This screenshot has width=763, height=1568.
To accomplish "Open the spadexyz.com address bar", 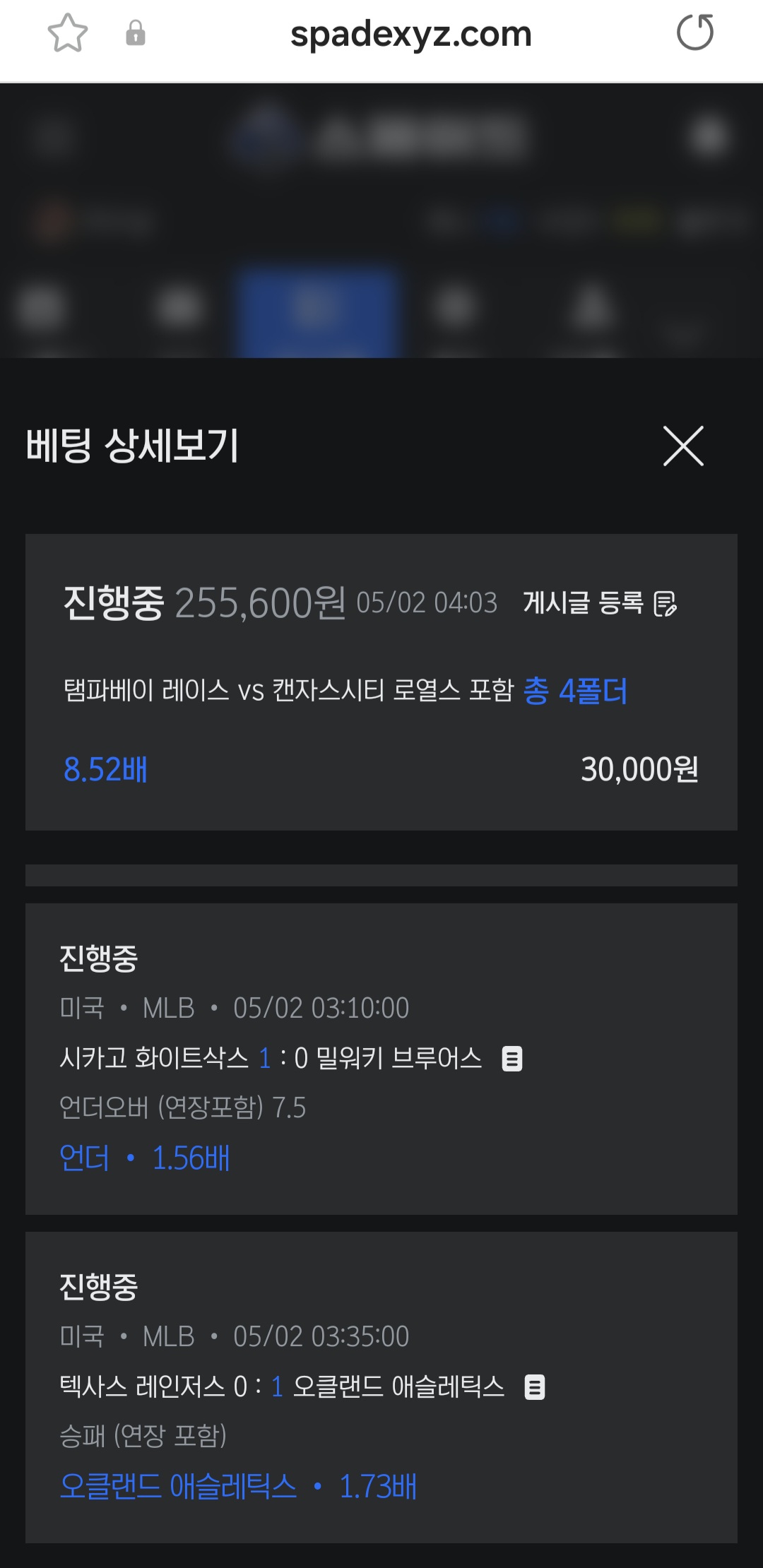I will (410, 34).
